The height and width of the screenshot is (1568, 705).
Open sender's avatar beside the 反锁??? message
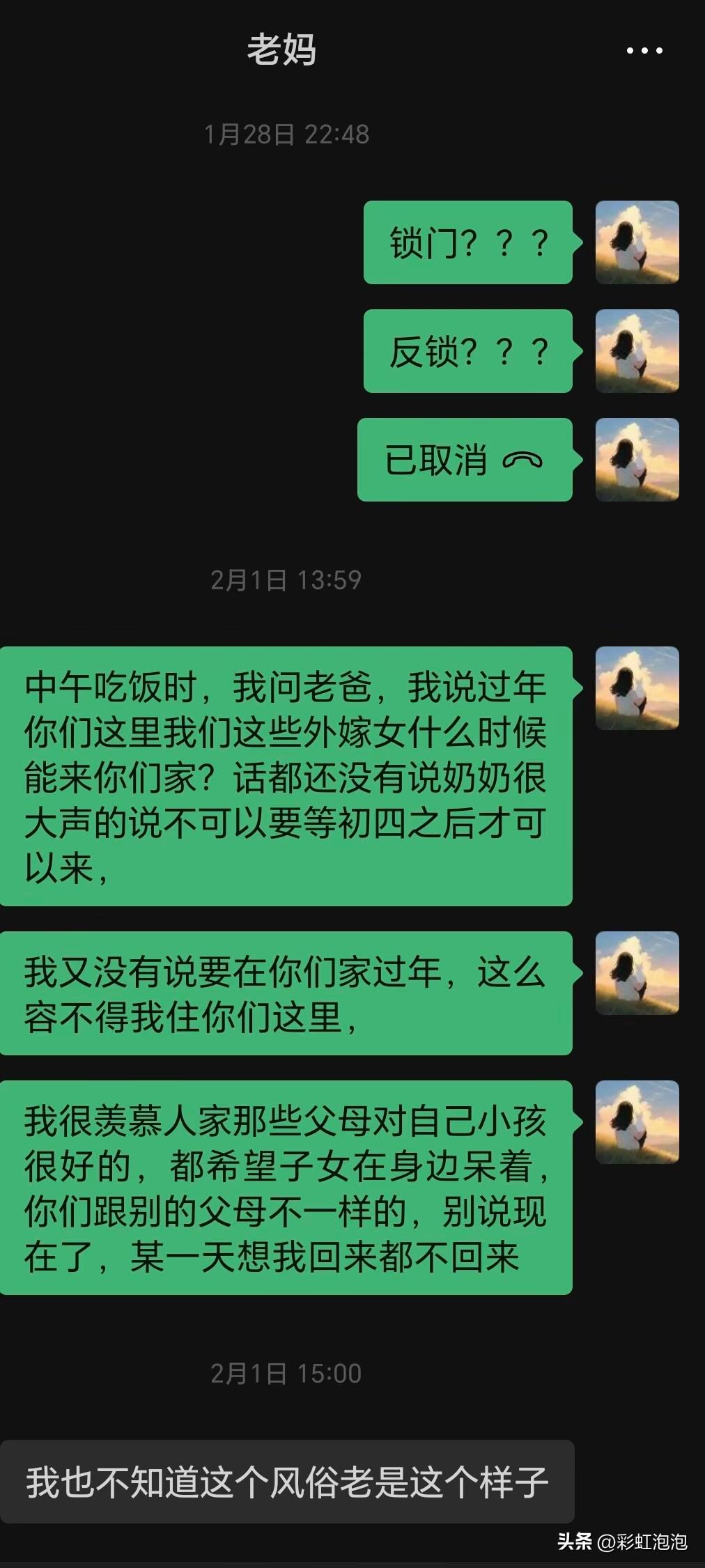click(637, 351)
